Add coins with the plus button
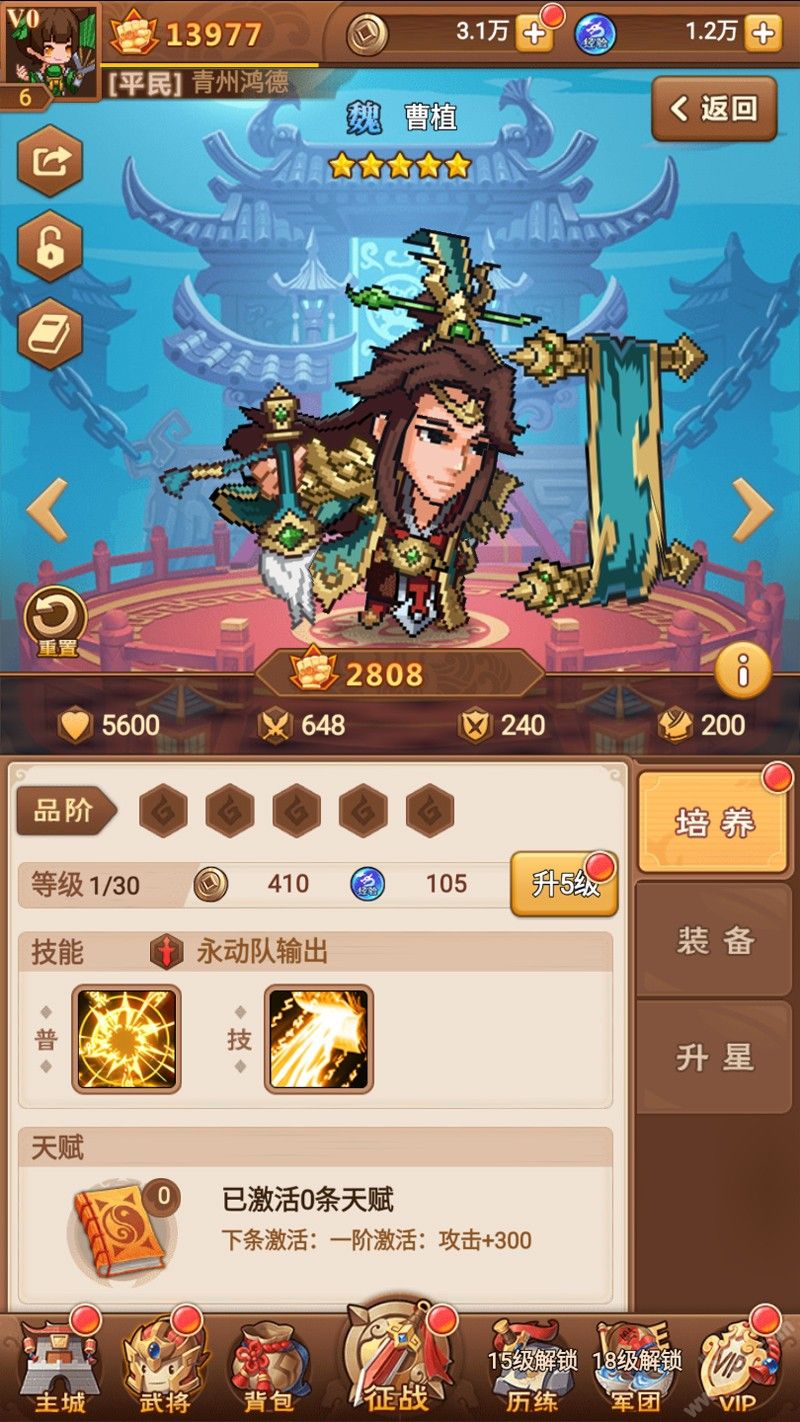This screenshot has height=1422, width=800. click(534, 34)
